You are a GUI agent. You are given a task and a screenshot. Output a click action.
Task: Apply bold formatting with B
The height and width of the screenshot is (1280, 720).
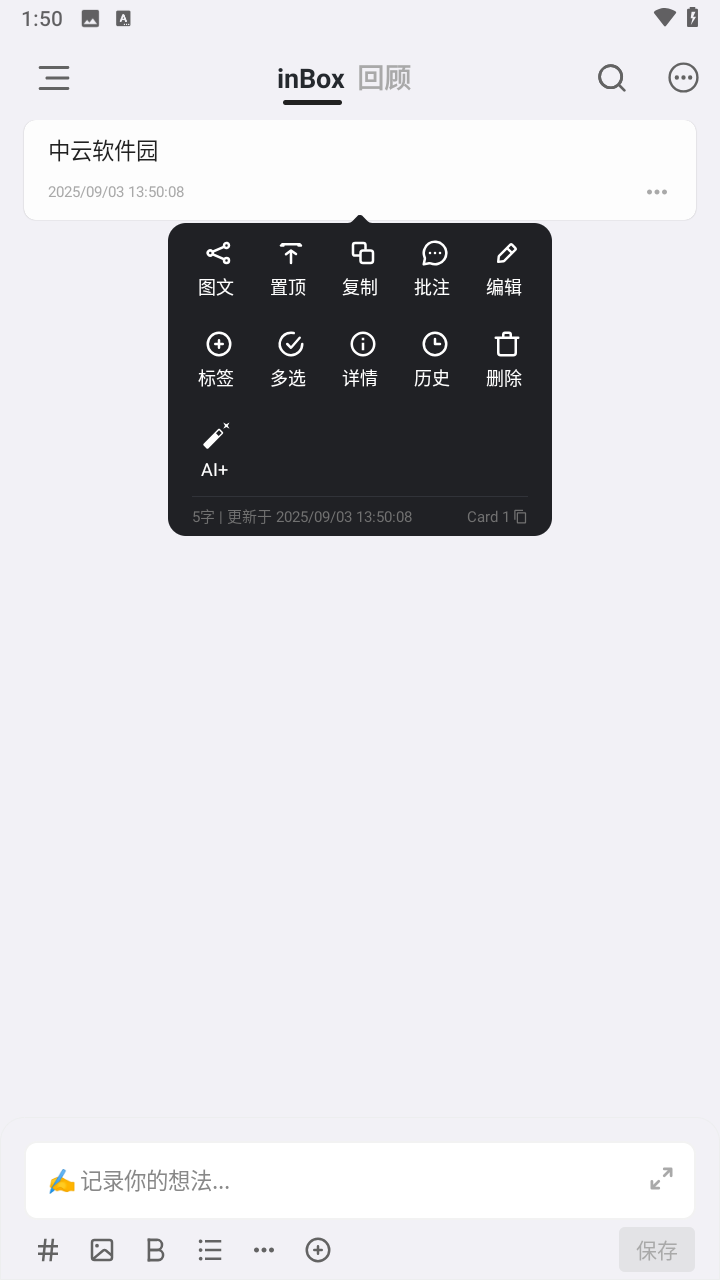pyautogui.click(x=155, y=1250)
